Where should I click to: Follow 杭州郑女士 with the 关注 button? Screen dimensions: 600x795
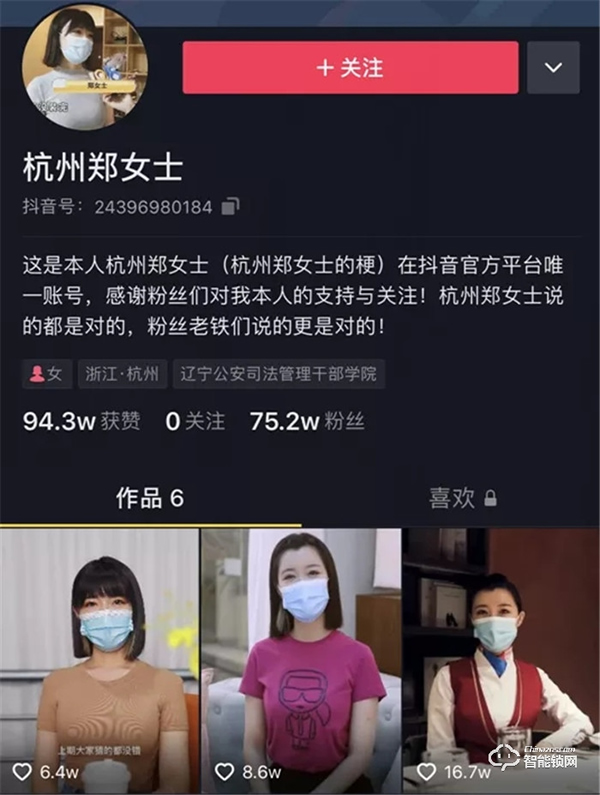pyautogui.click(x=350, y=67)
